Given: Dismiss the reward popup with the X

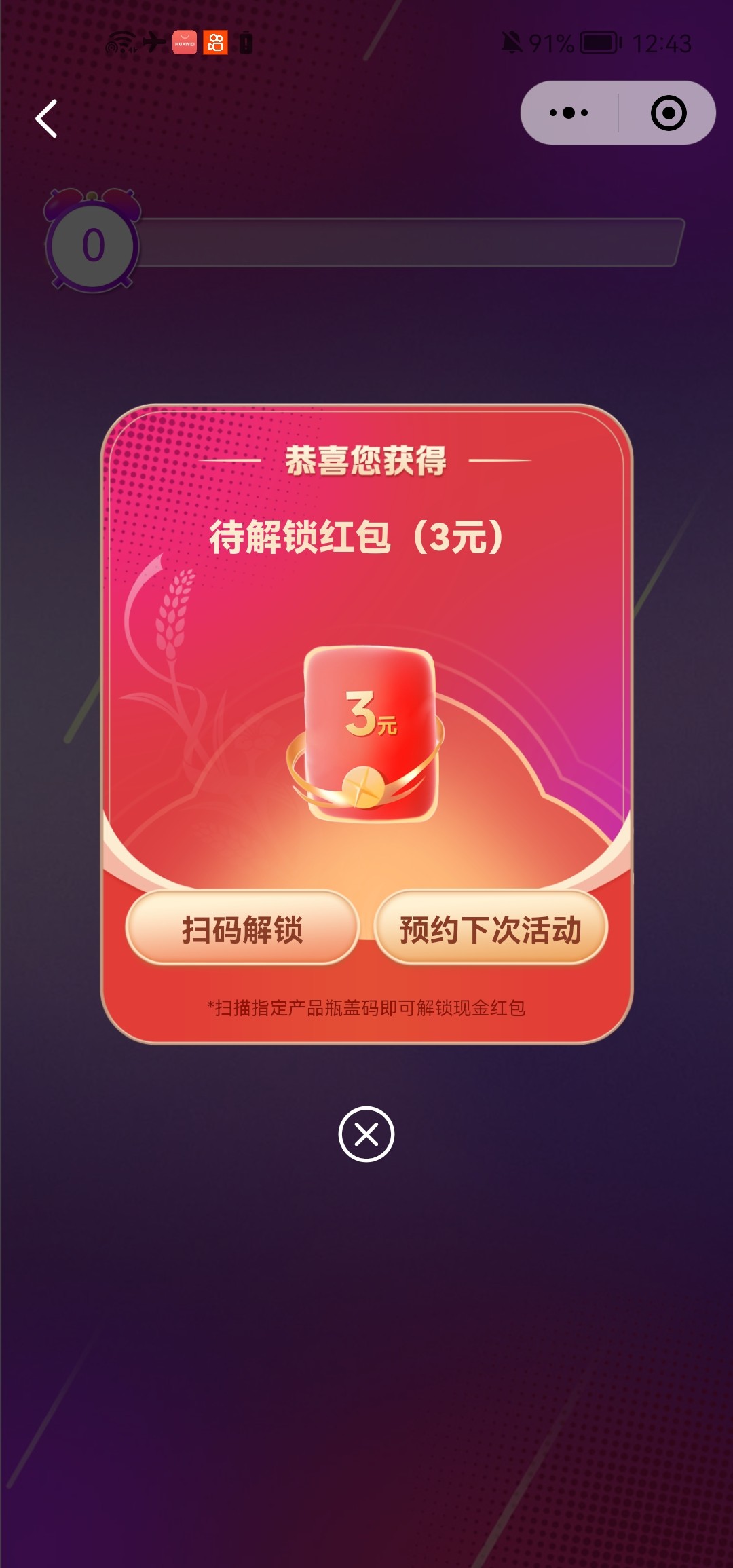Looking at the screenshot, I should point(366,1134).
